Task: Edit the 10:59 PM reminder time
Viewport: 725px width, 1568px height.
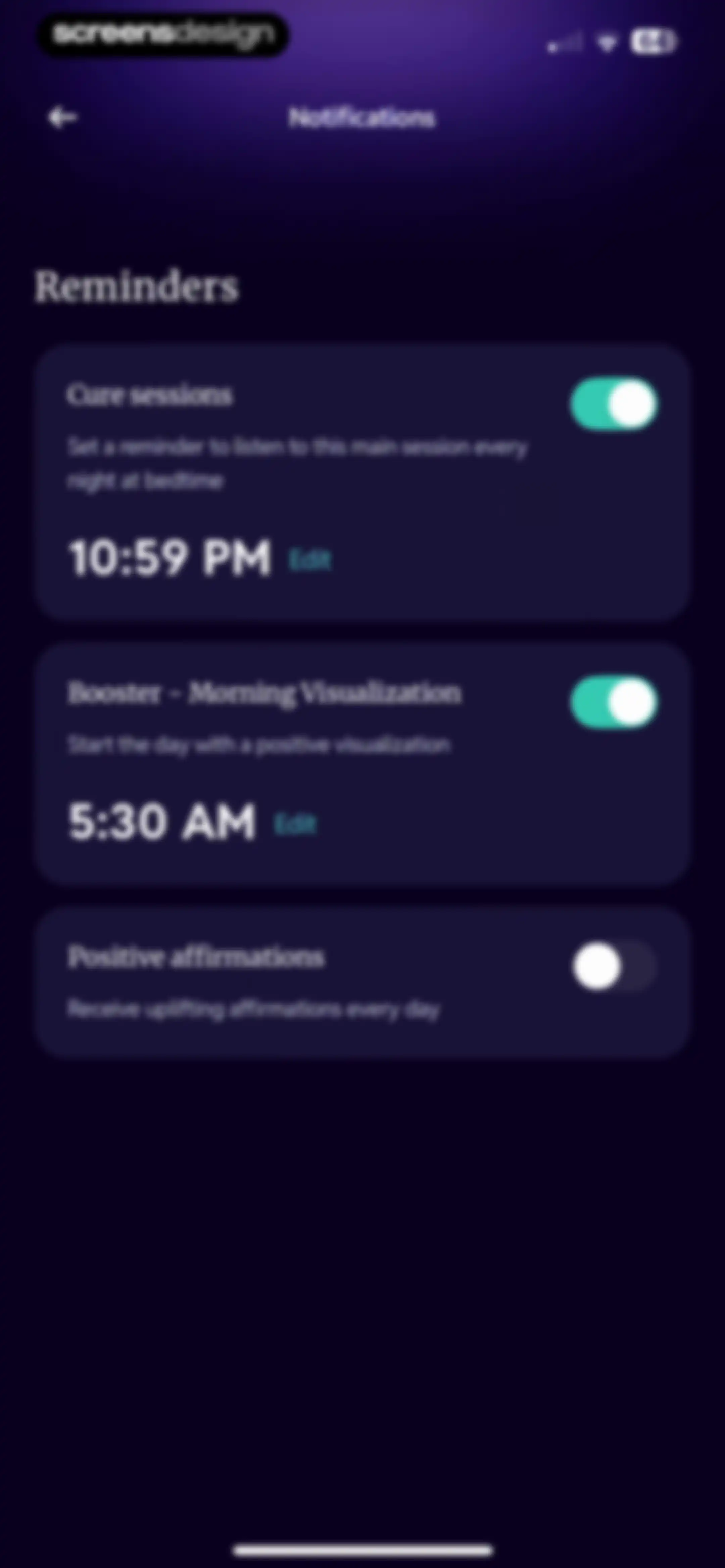Action: coord(310,560)
